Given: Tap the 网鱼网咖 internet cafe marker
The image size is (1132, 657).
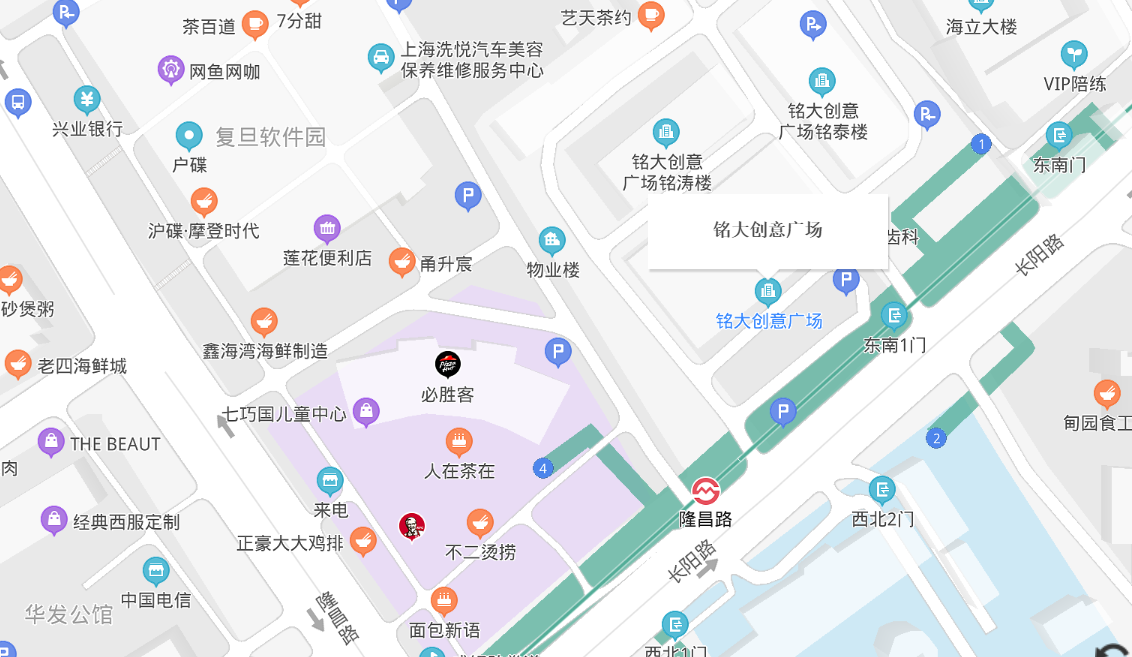Looking at the screenshot, I should (172, 70).
